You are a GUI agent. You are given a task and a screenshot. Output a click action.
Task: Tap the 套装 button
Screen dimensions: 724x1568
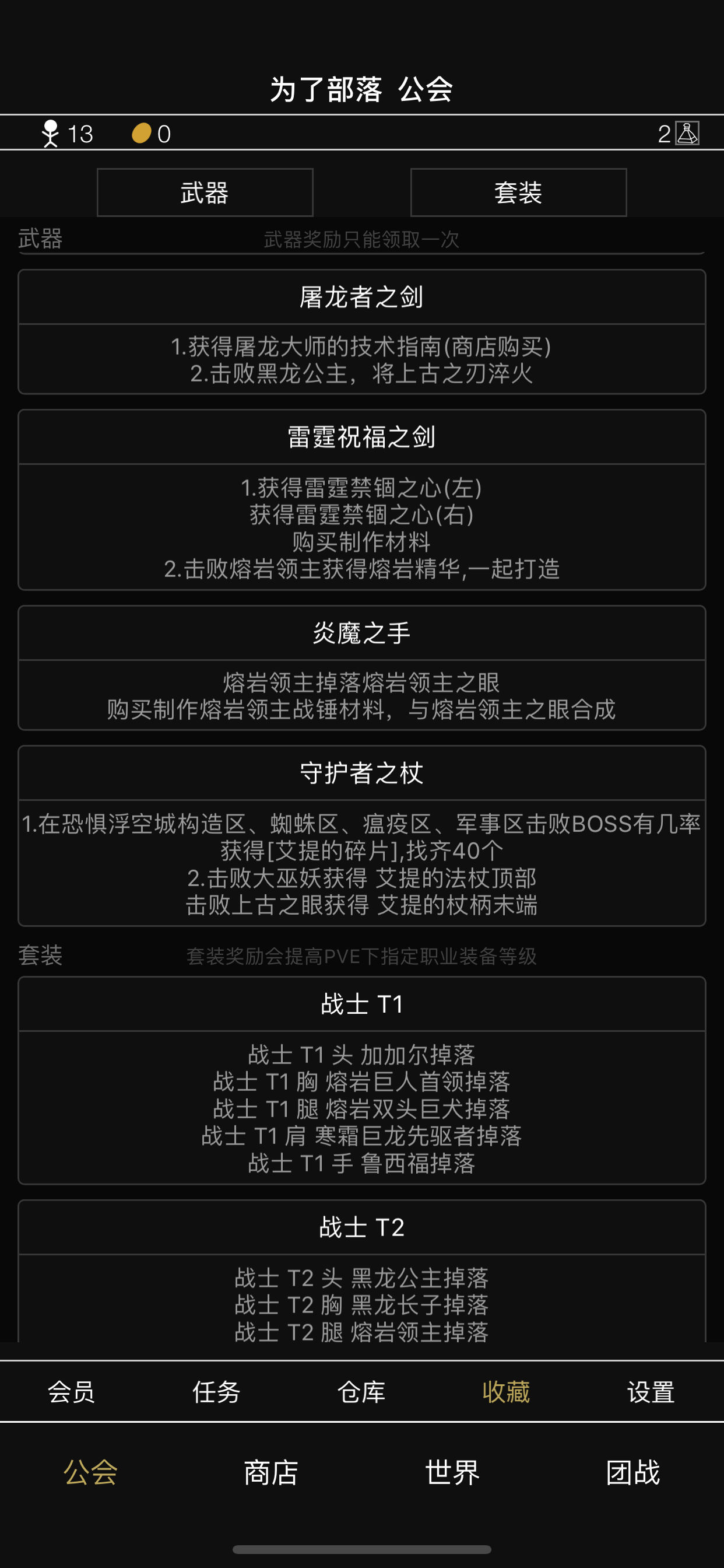coord(518,192)
